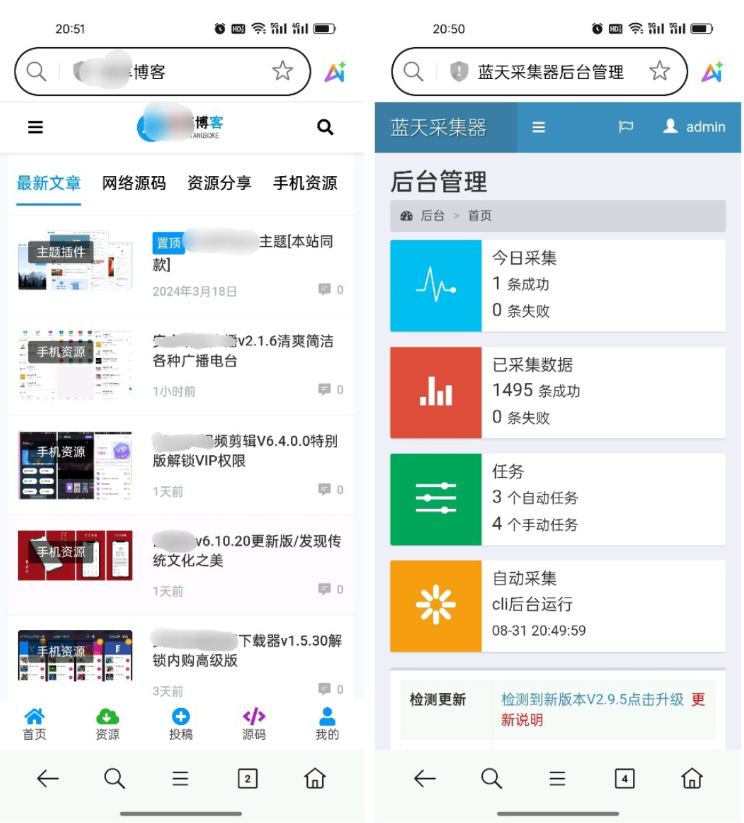This screenshot has width=744, height=823.
Task: Click the bar chart icon on 已采集数据 card
Action: [x=435, y=392]
